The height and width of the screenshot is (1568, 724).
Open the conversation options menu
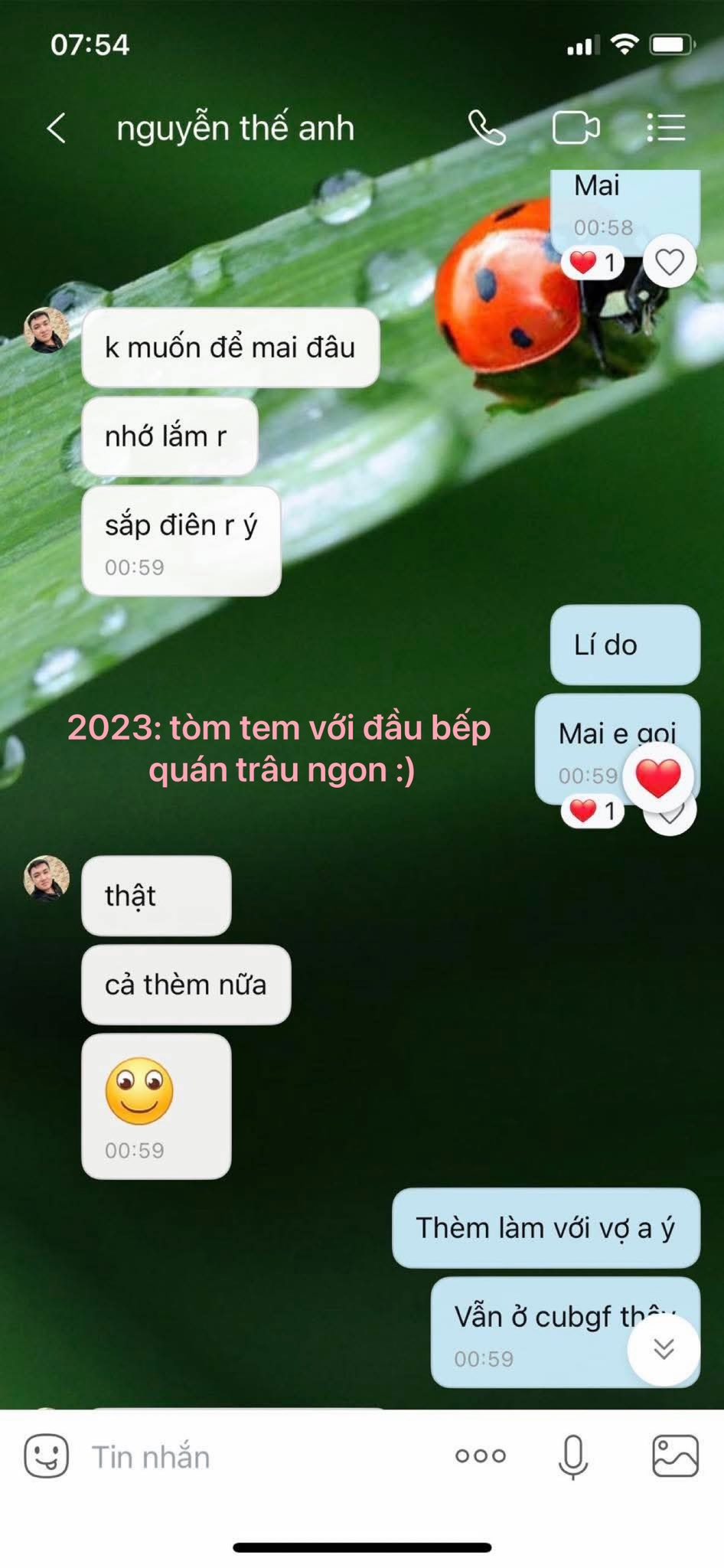tap(666, 128)
